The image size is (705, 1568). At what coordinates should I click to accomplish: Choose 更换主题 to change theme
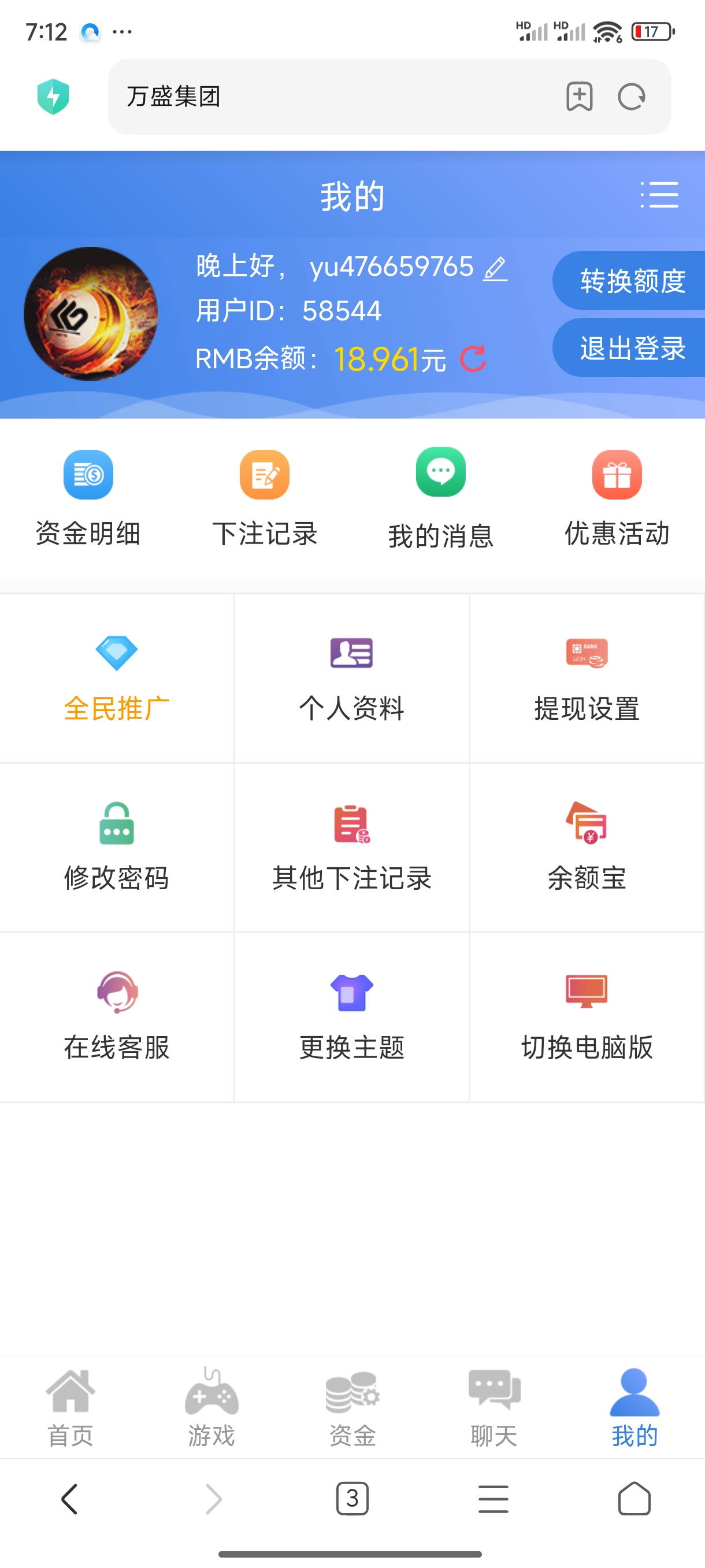coord(351,1016)
